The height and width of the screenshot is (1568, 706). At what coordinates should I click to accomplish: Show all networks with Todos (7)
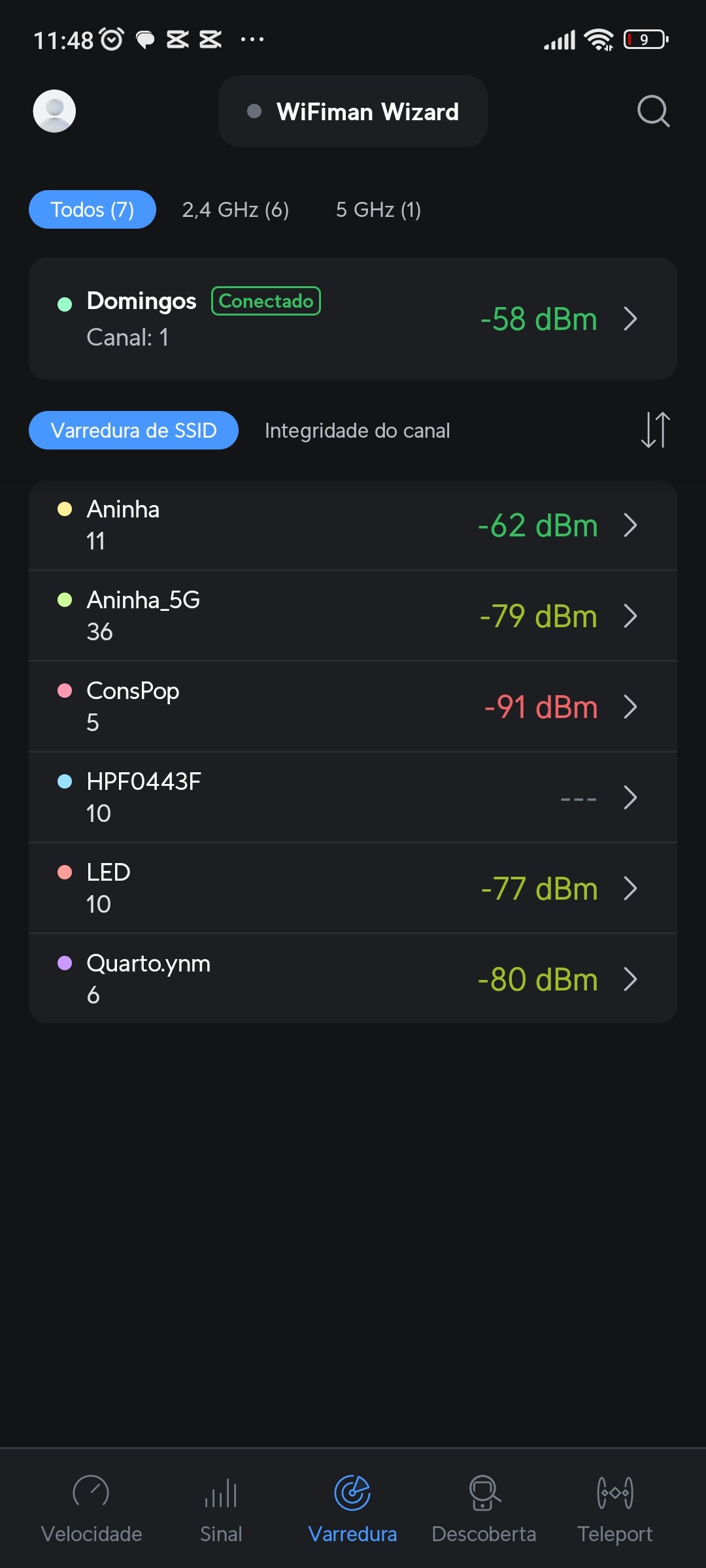tap(92, 210)
